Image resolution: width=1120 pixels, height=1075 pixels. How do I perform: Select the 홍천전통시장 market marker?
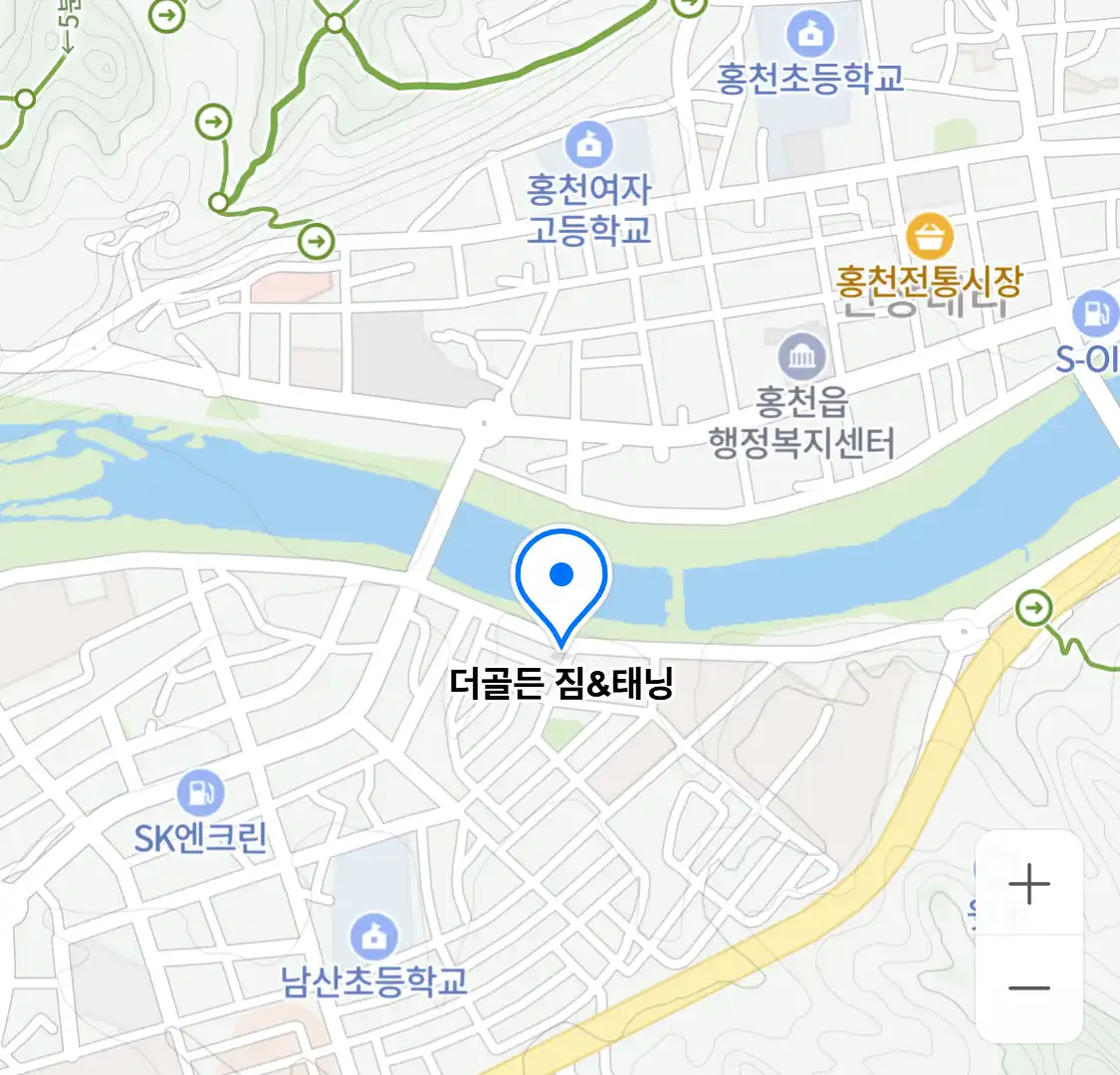(x=930, y=238)
